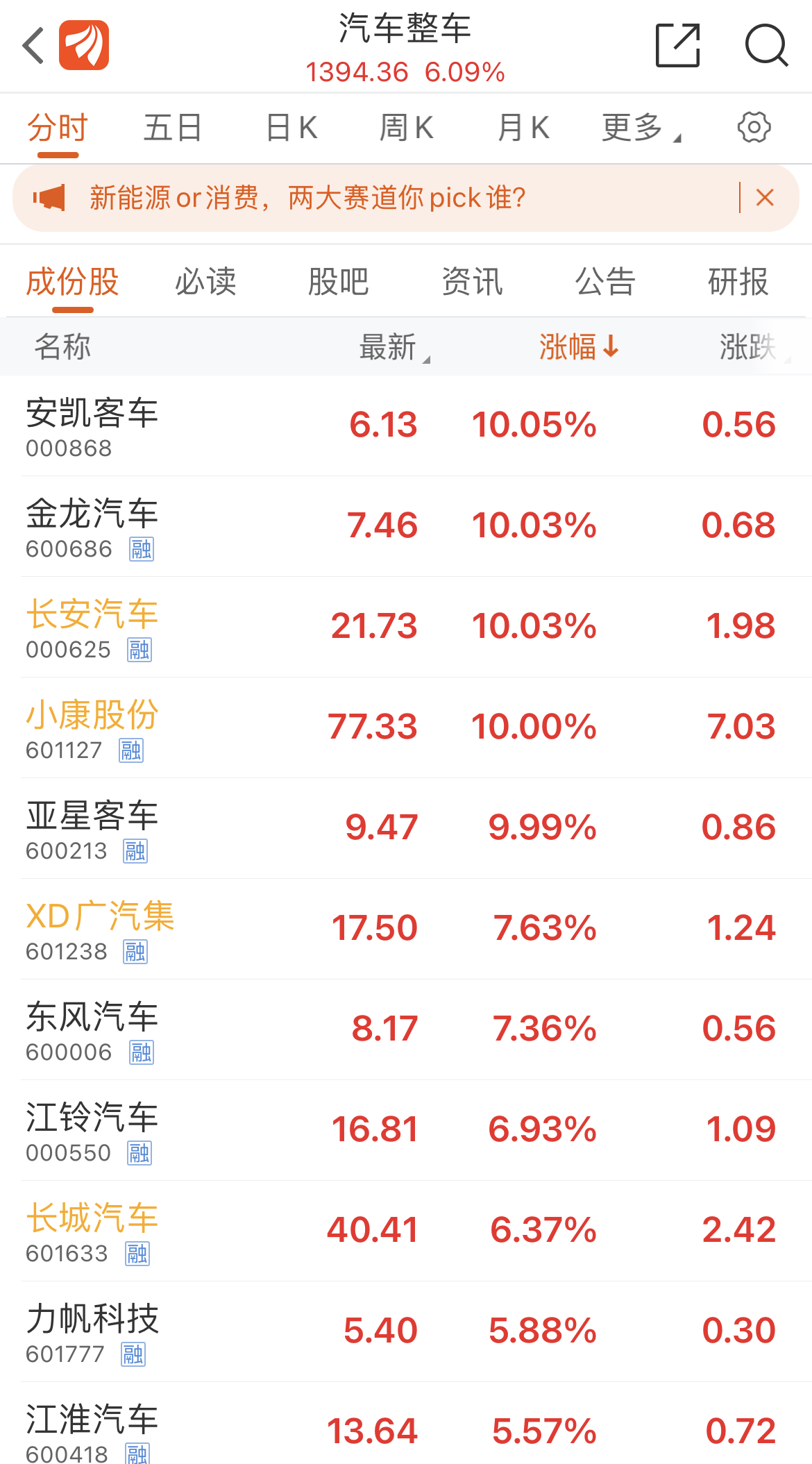The image size is (812, 1464).
Task: Select the 月K chart tab
Action: [523, 128]
